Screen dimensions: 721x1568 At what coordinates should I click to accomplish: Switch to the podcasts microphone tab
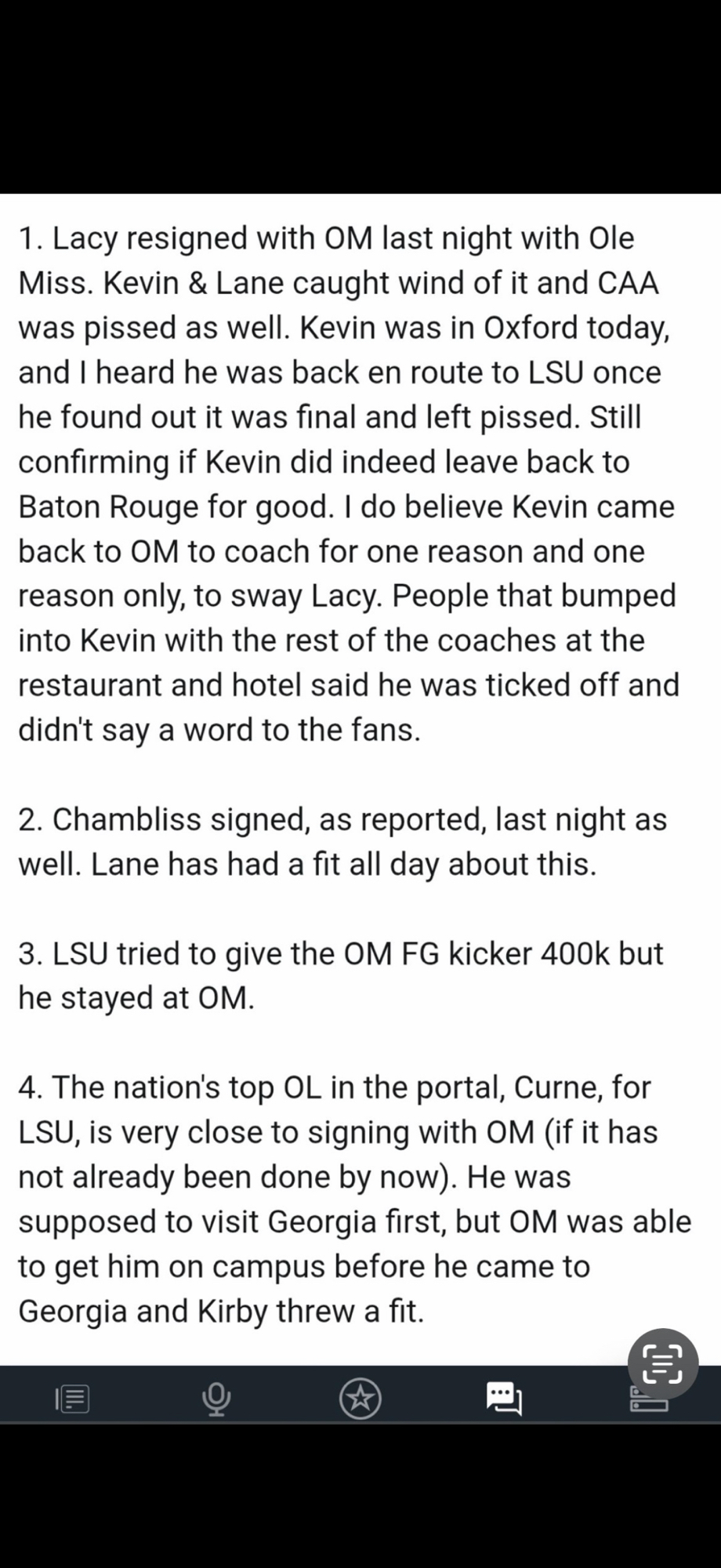coord(216,1399)
